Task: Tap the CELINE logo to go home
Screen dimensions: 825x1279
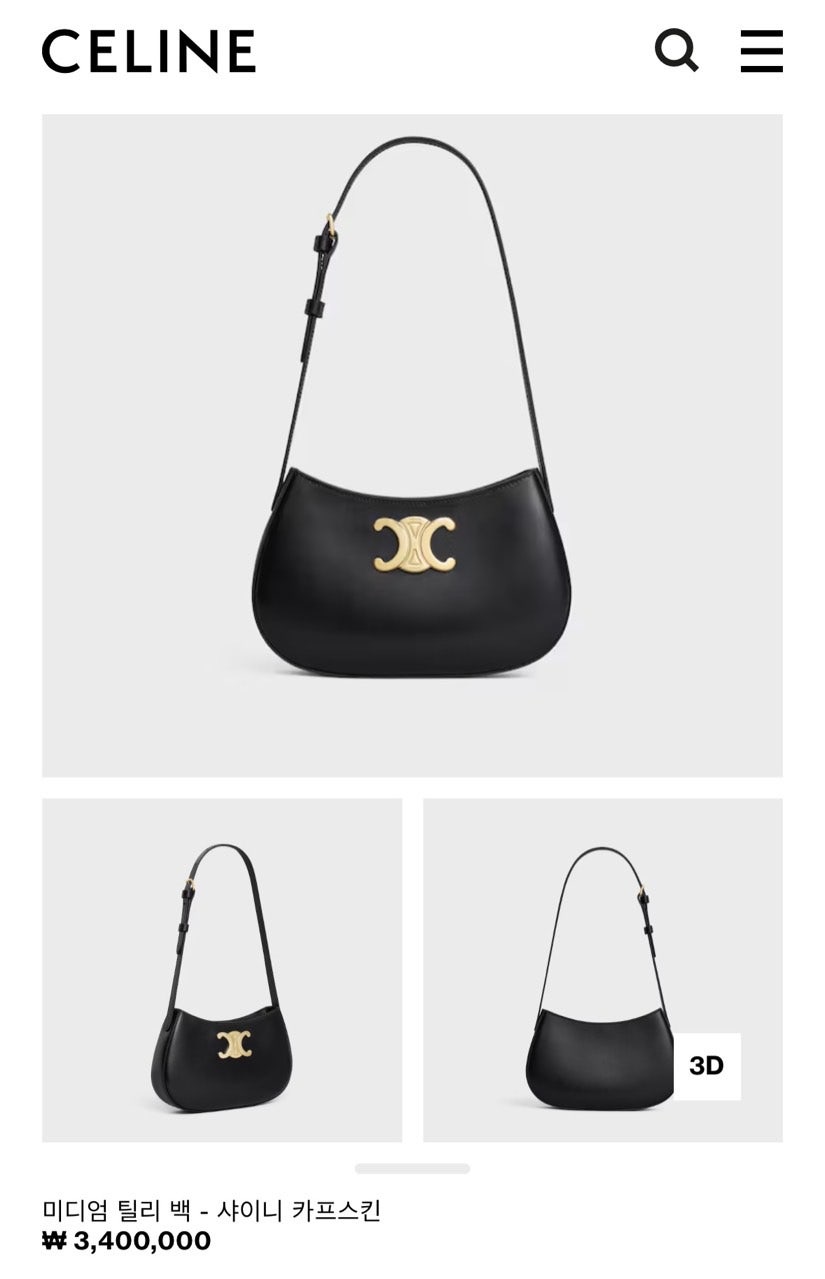Action: [149, 51]
